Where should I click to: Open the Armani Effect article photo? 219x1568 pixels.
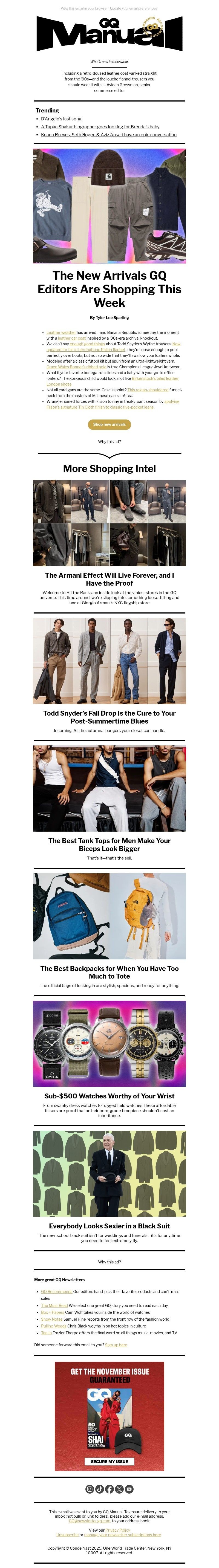pos(109,523)
